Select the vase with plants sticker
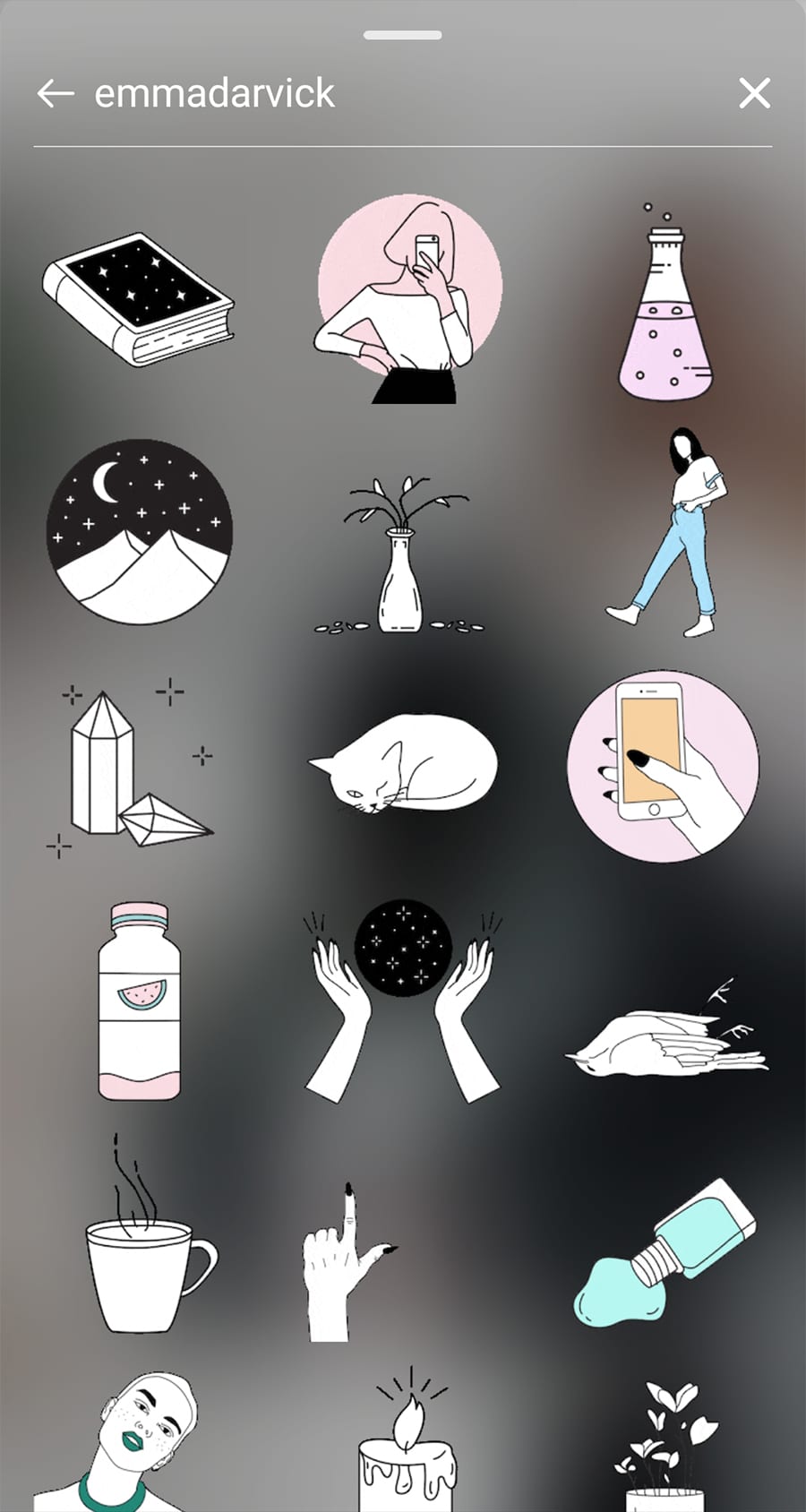 (x=403, y=554)
